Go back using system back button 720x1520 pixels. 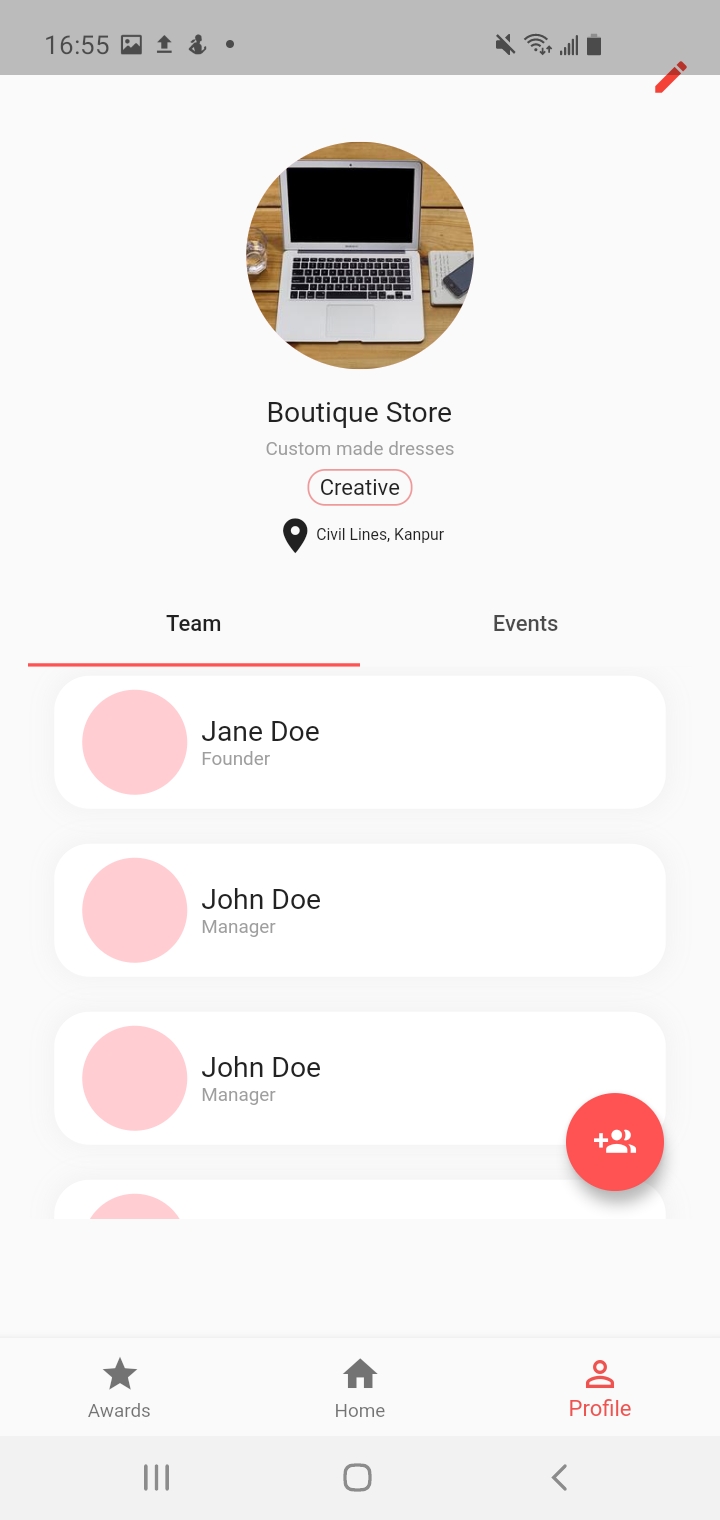pos(559,1477)
